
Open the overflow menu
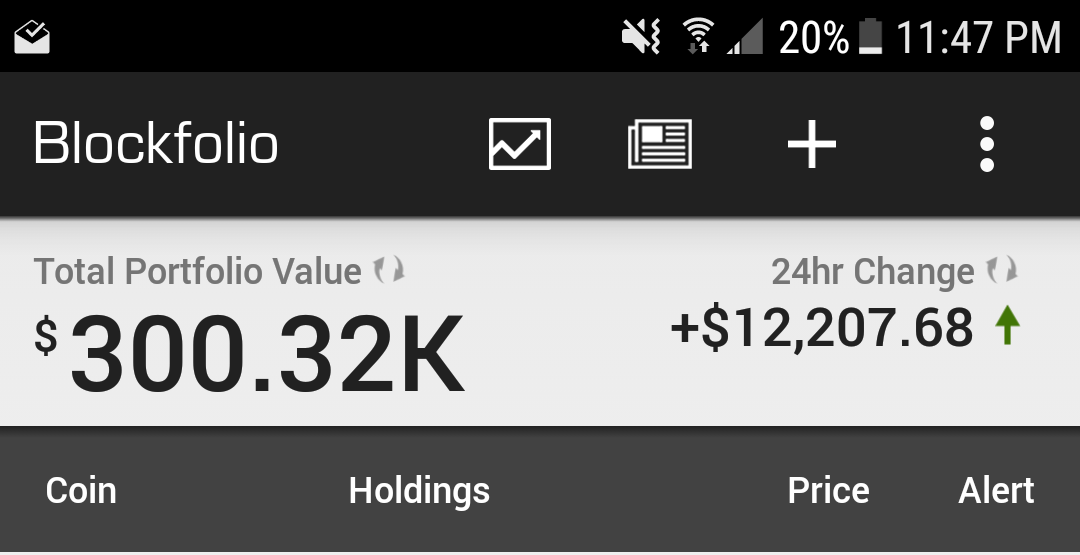986,144
